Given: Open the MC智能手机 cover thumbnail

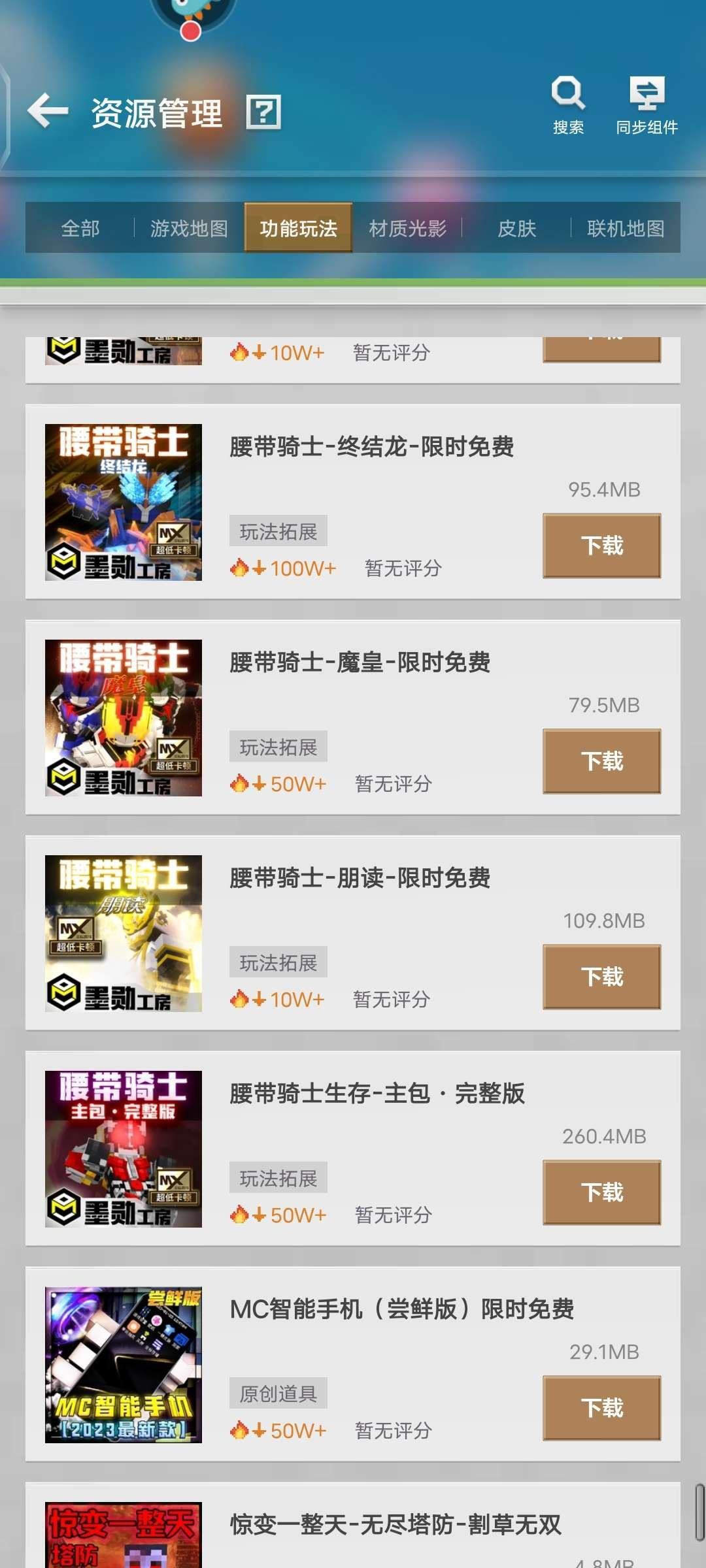Looking at the screenshot, I should [x=124, y=1365].
